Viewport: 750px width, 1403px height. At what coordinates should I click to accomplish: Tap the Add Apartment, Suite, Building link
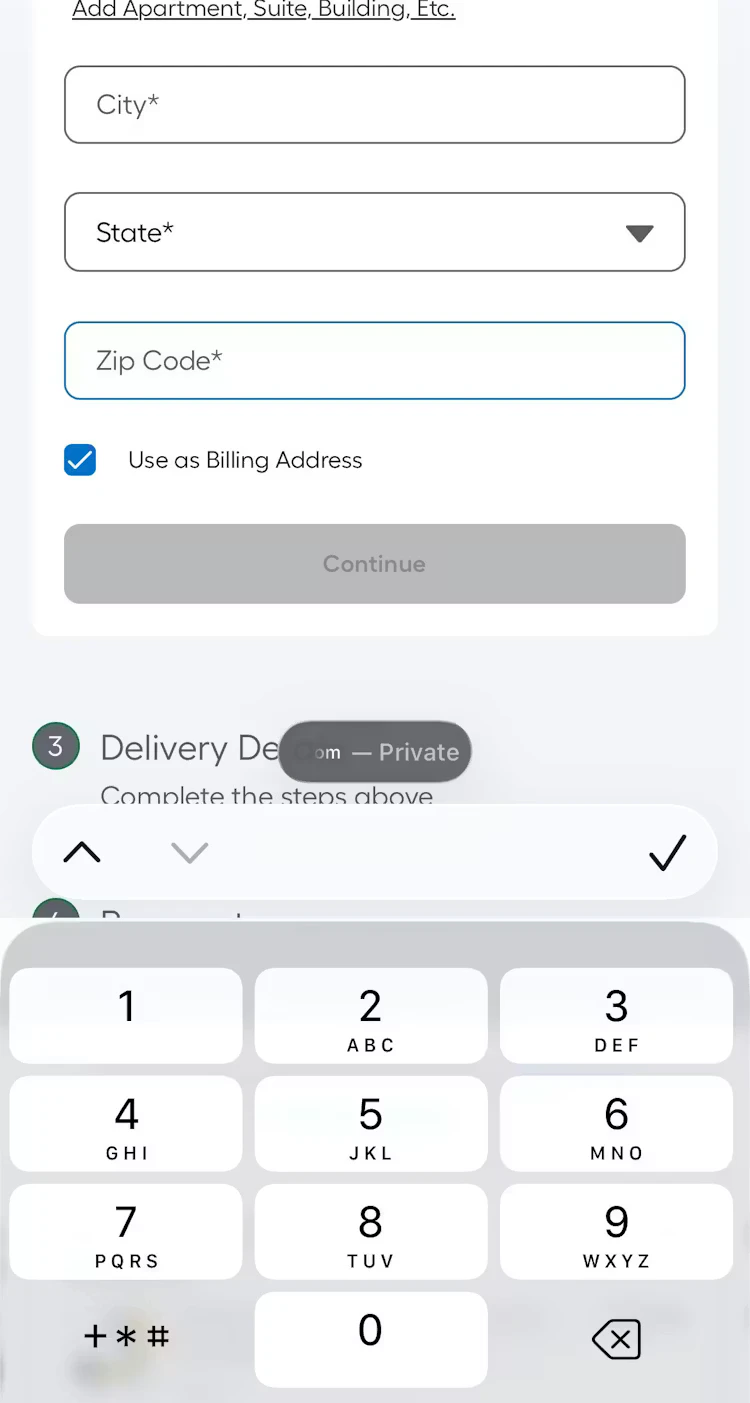click(264, 11)
